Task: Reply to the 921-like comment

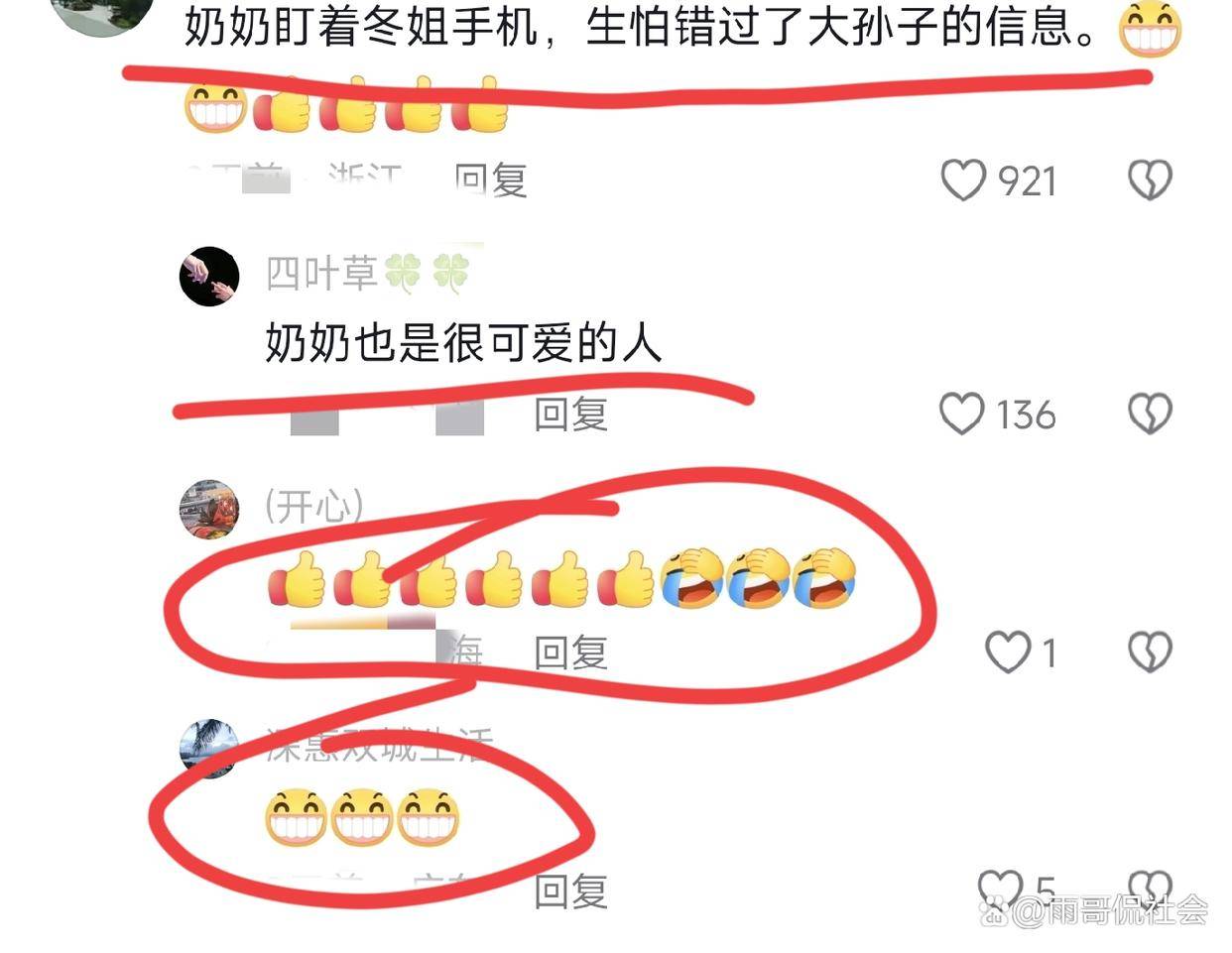Action: click(x=491, y=180)
